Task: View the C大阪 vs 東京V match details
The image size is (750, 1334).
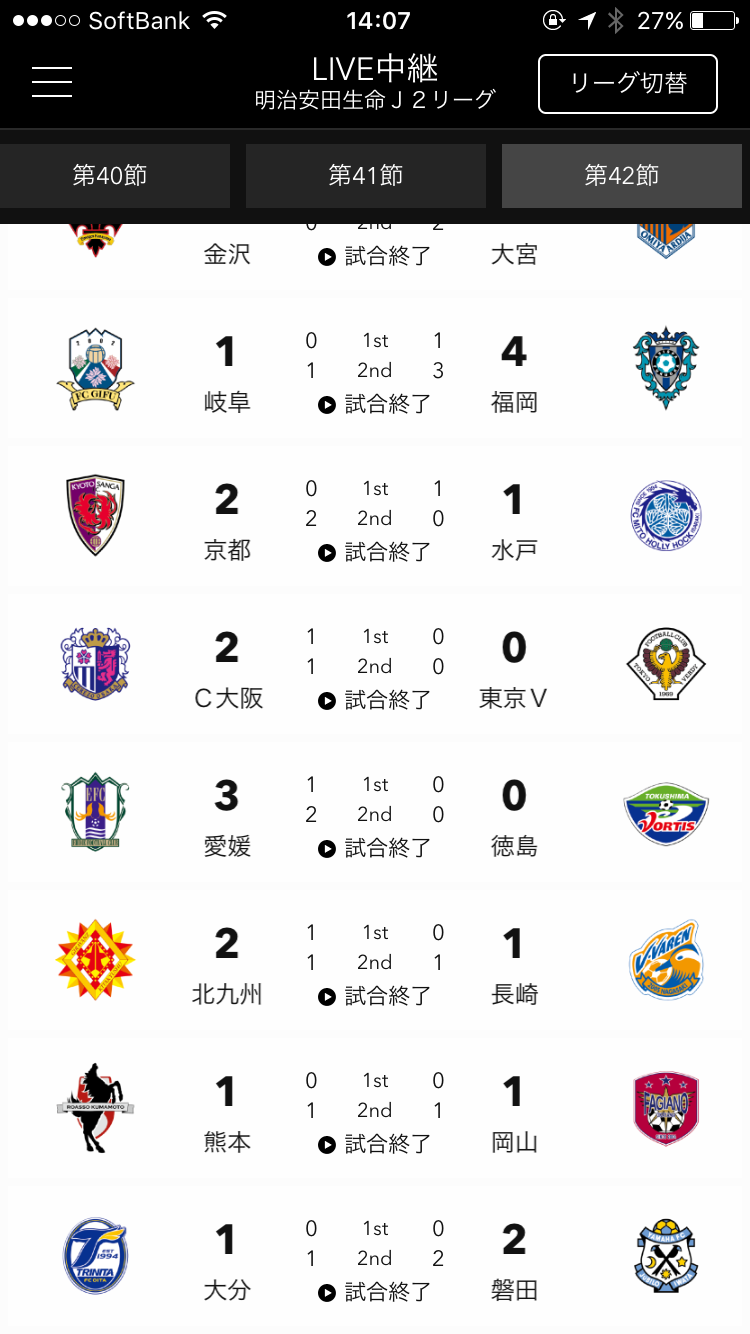Action: tap(375, 666)
